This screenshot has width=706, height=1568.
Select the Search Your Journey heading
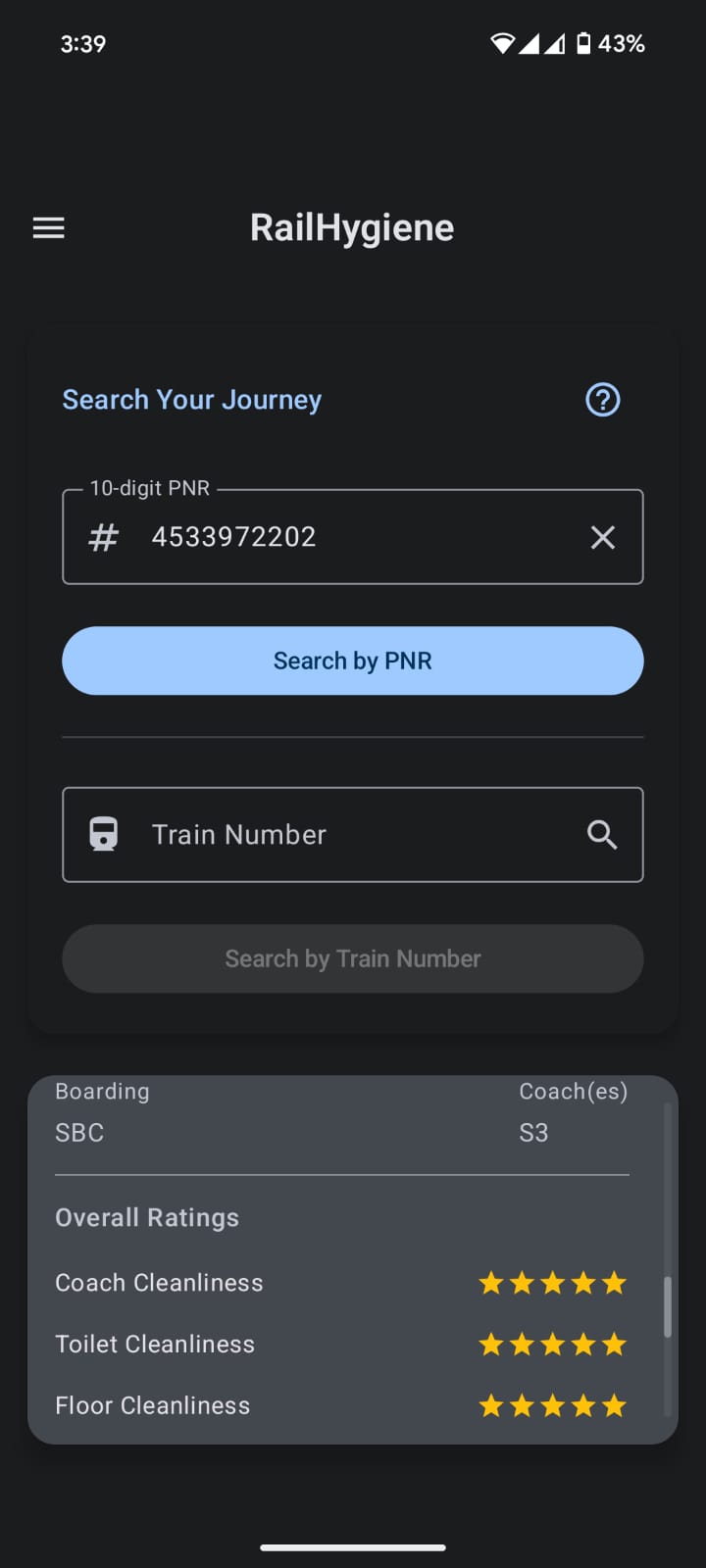click(191, 399)
